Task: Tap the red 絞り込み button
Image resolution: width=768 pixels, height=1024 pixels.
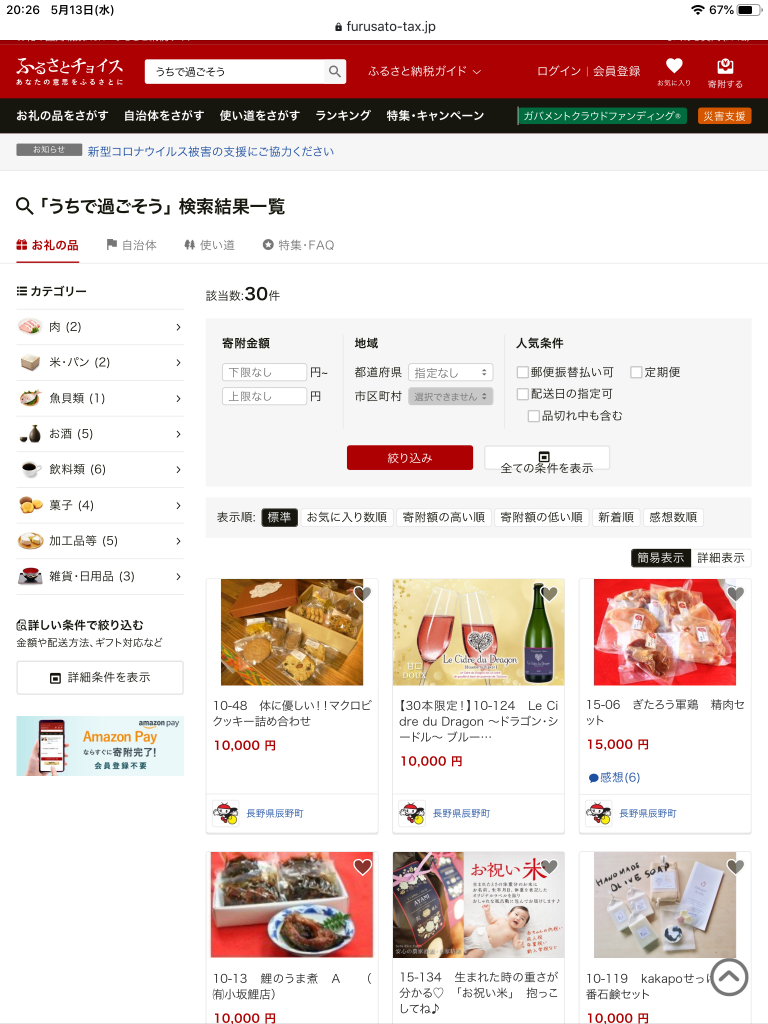Action: pyautogui.click(x=409, y=458)
